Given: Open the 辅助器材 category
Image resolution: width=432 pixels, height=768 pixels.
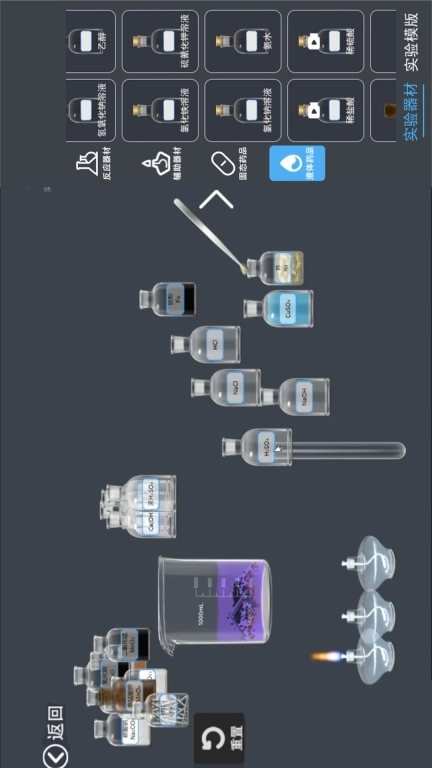Looking at the screenshot, I should tap(161, 164).
